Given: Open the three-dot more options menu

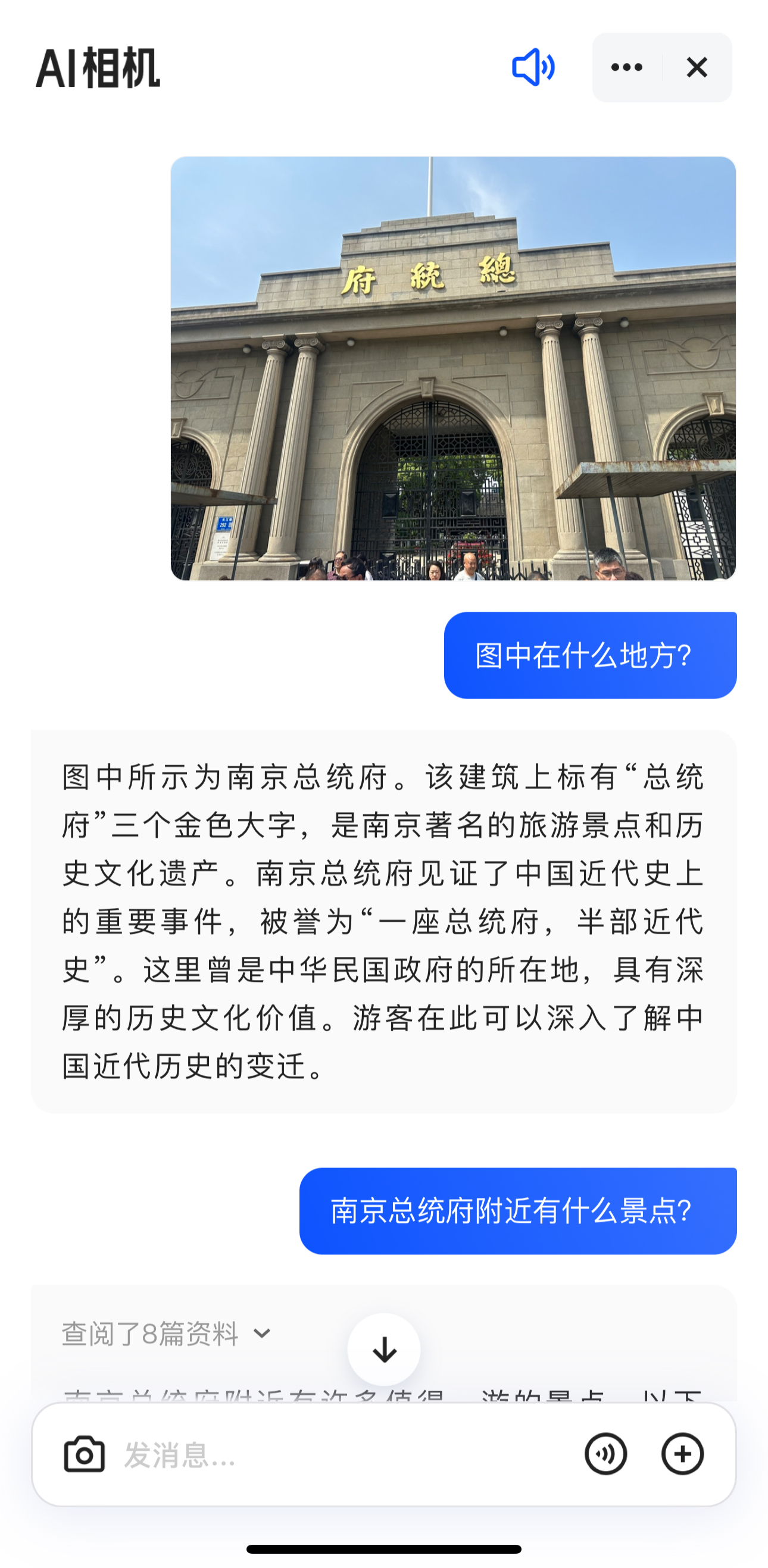Looking at the screenshot, I should click(x=627, y=67).
